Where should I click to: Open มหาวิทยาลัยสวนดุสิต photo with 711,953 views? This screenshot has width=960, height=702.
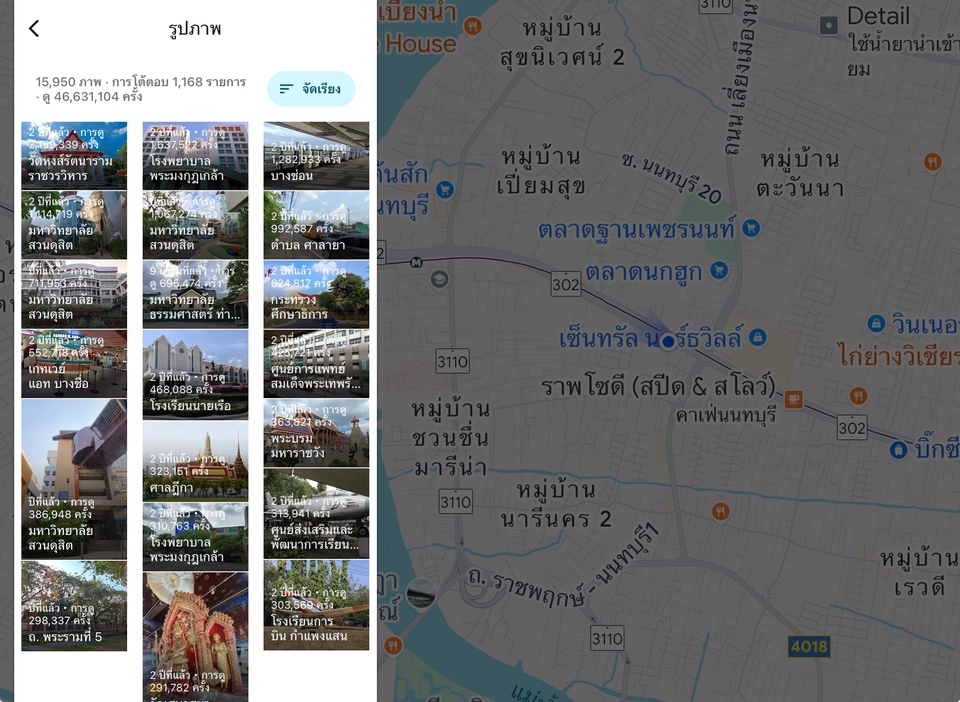pyautogui.click(x=74, y=294)
